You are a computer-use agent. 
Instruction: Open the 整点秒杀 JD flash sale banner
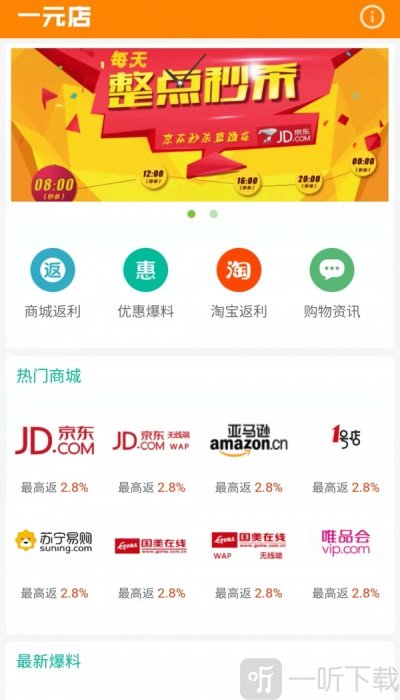click(x=200, y=125)
